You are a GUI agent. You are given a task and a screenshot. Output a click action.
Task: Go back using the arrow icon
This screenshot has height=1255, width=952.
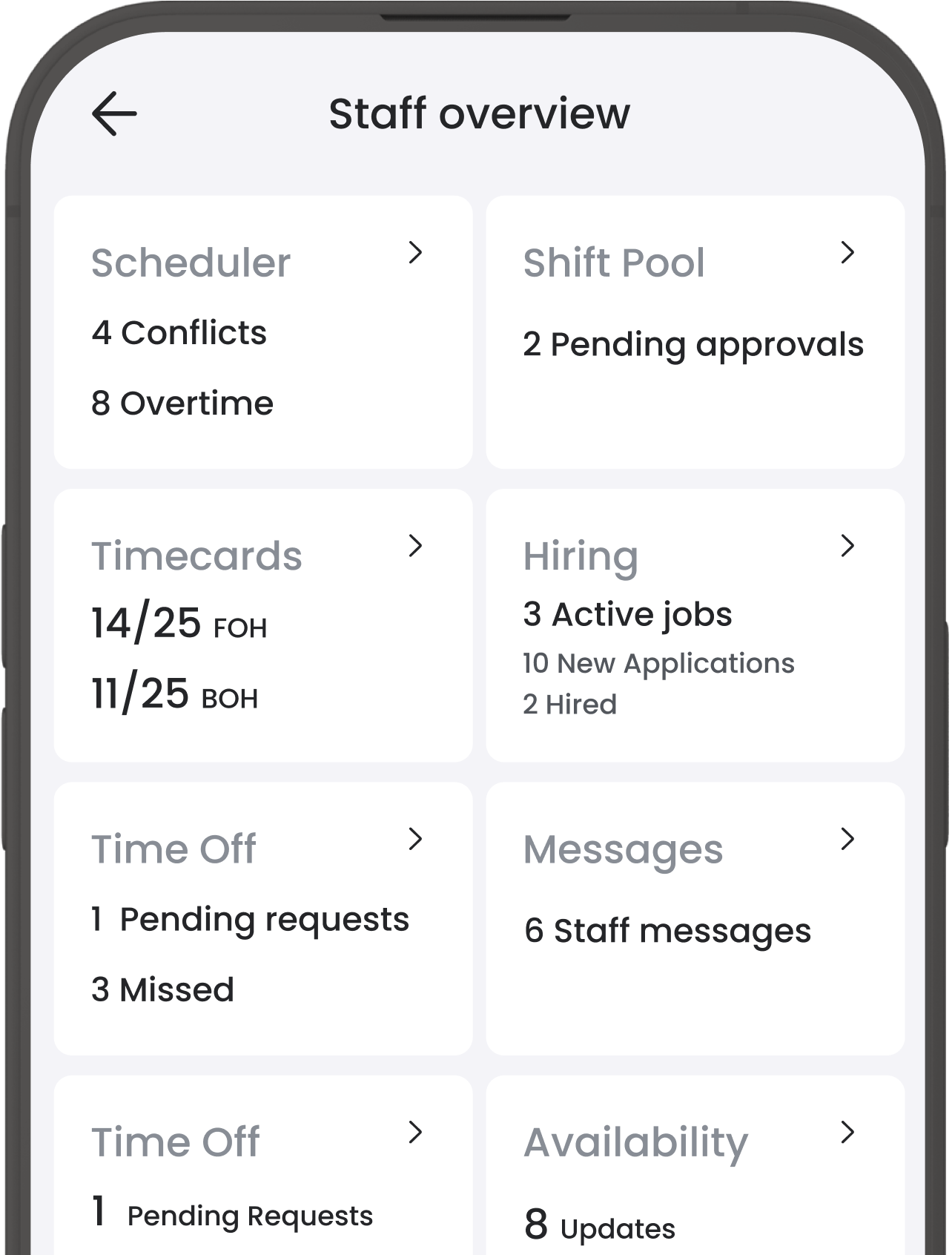[114, 113]
